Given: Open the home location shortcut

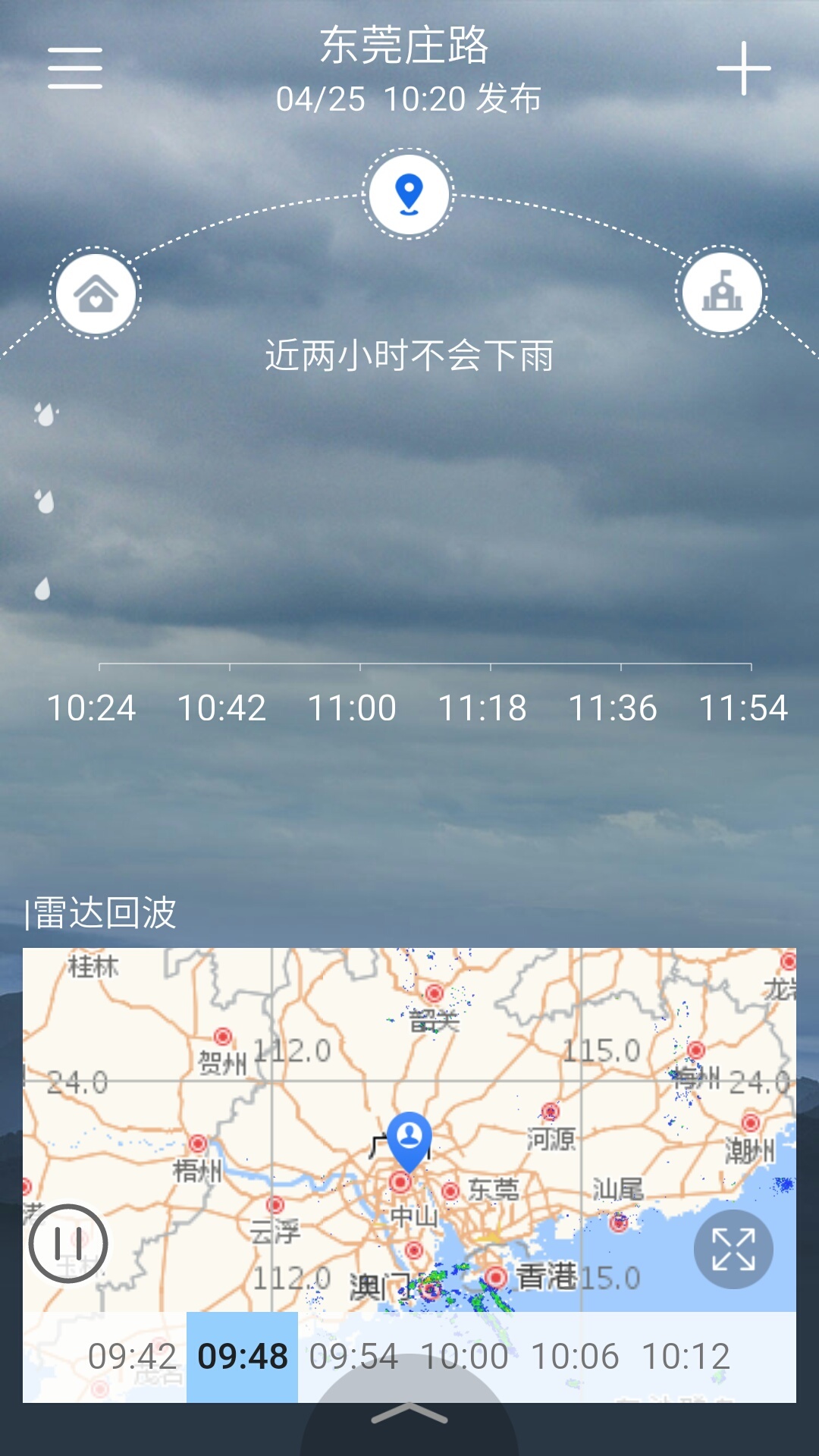Looking at the screenshot, I should [94, 293].
